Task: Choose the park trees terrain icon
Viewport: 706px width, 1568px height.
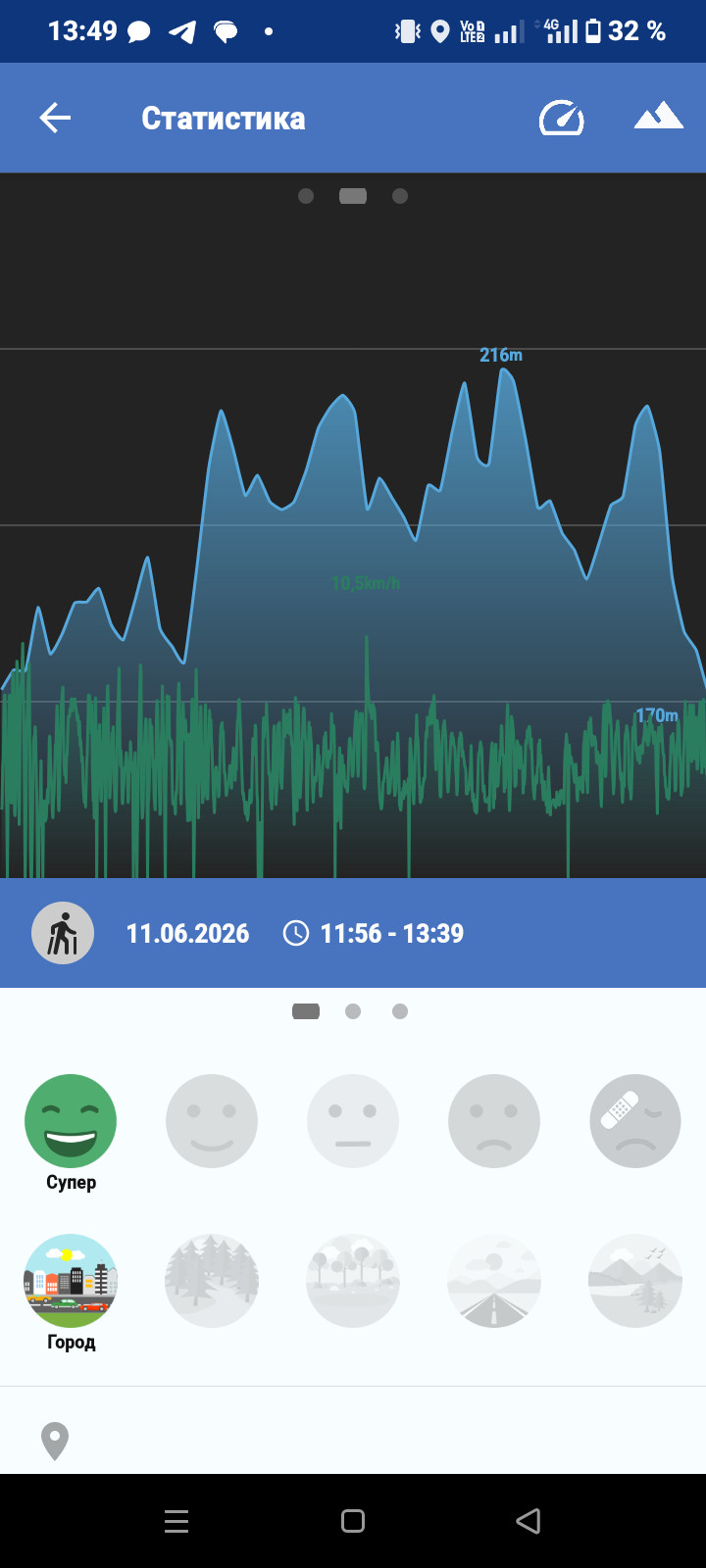Action: [353, 1281]
